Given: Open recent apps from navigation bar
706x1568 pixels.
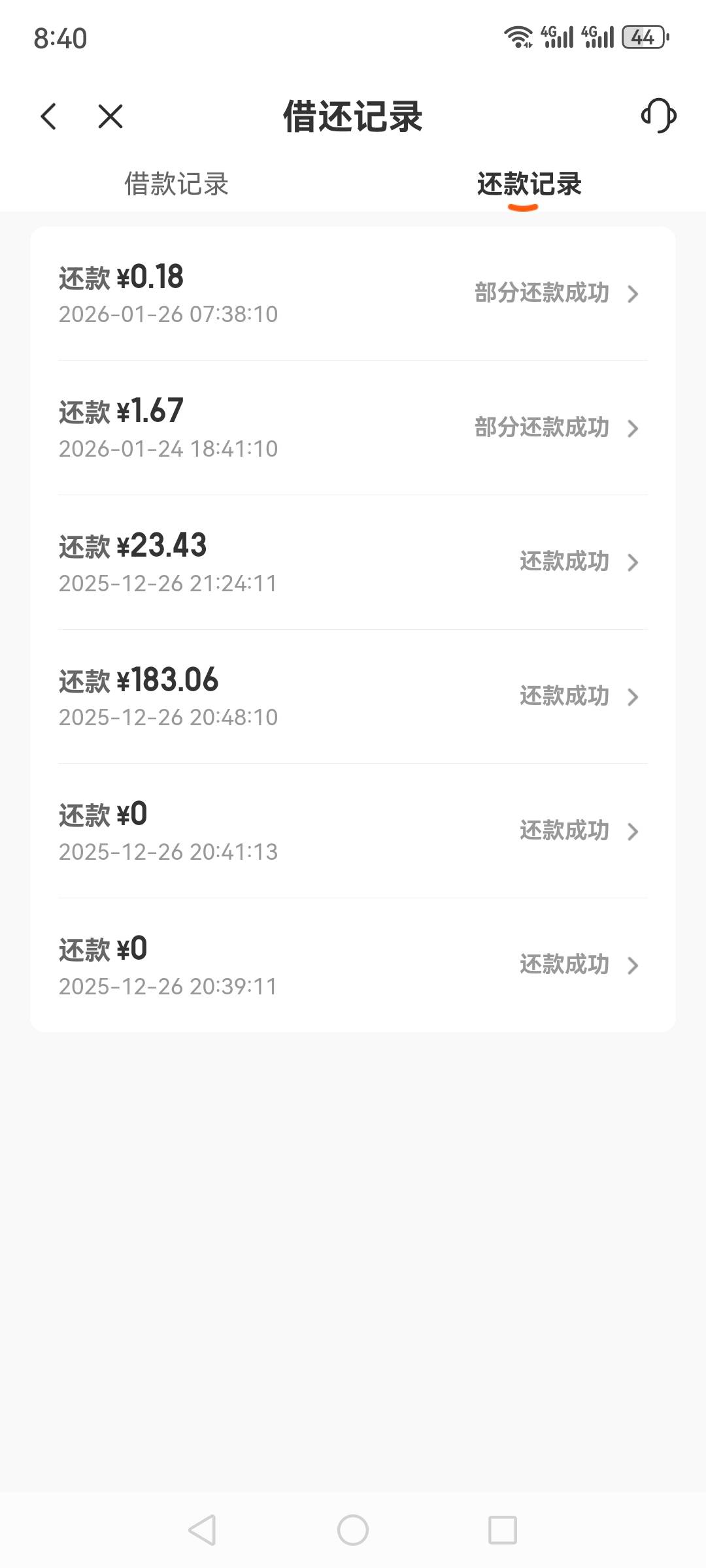Looking at the screenshot, I should pyautogui.click(x=503, y=1530).
